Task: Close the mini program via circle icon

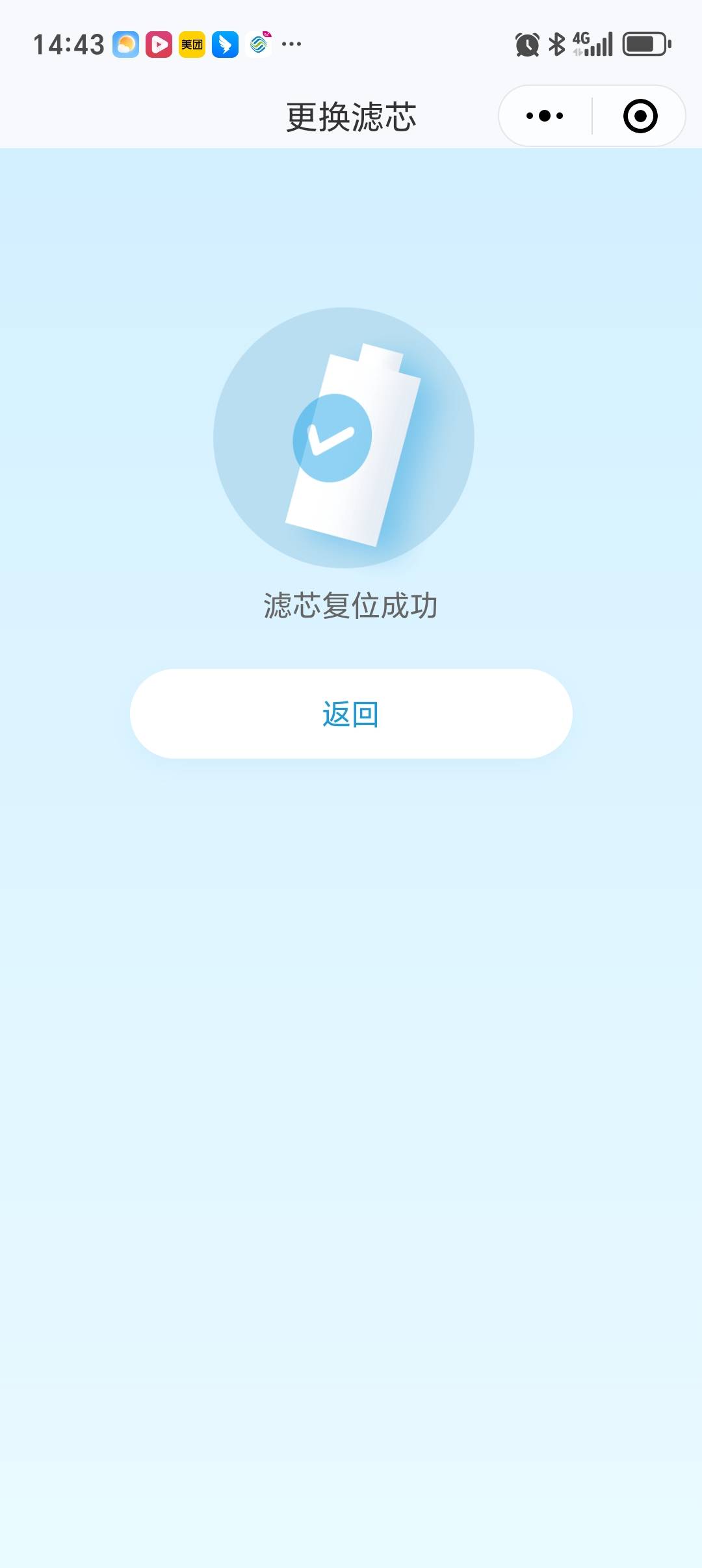Action: [640, 116]
